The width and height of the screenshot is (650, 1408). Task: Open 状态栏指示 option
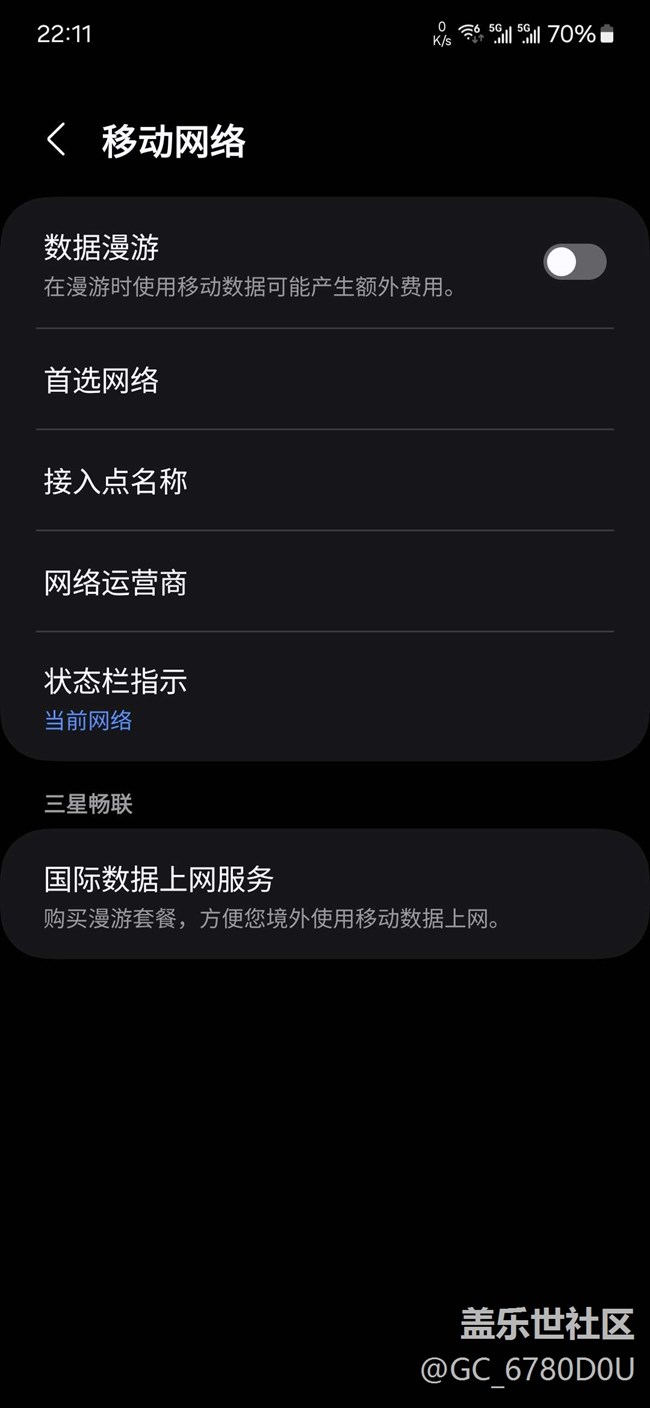coord(324,698)
